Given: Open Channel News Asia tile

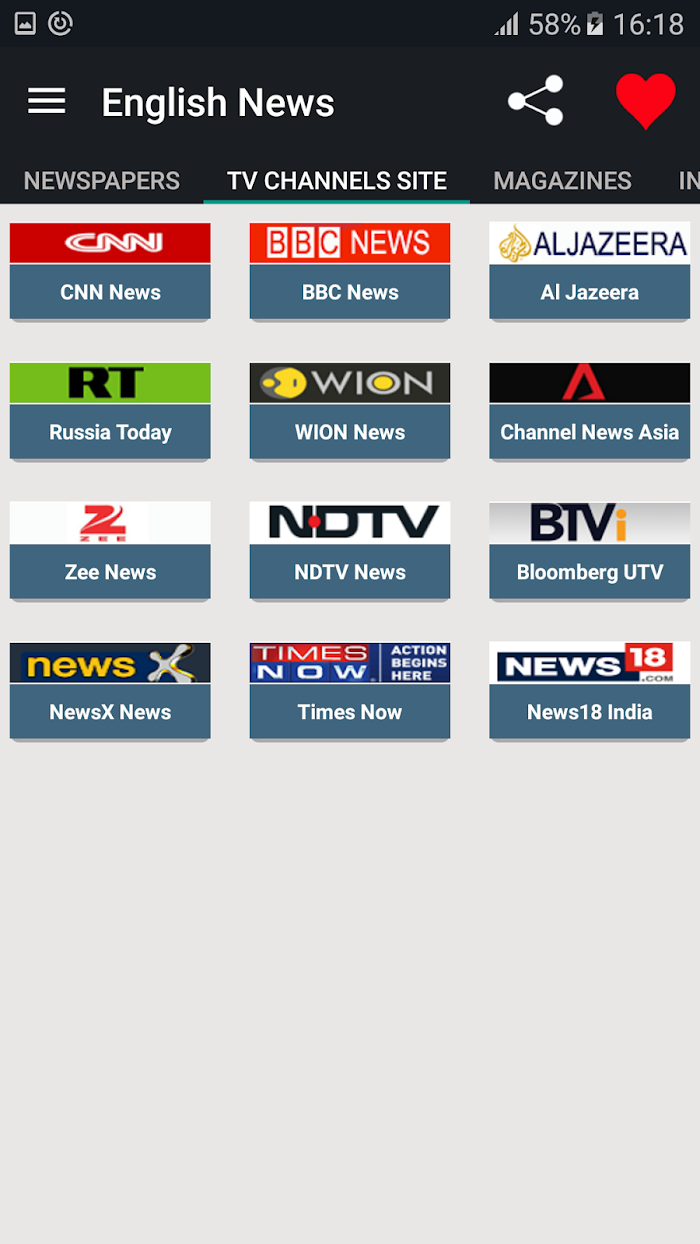Looking at the screenshot, I should (x=590, y=411).
